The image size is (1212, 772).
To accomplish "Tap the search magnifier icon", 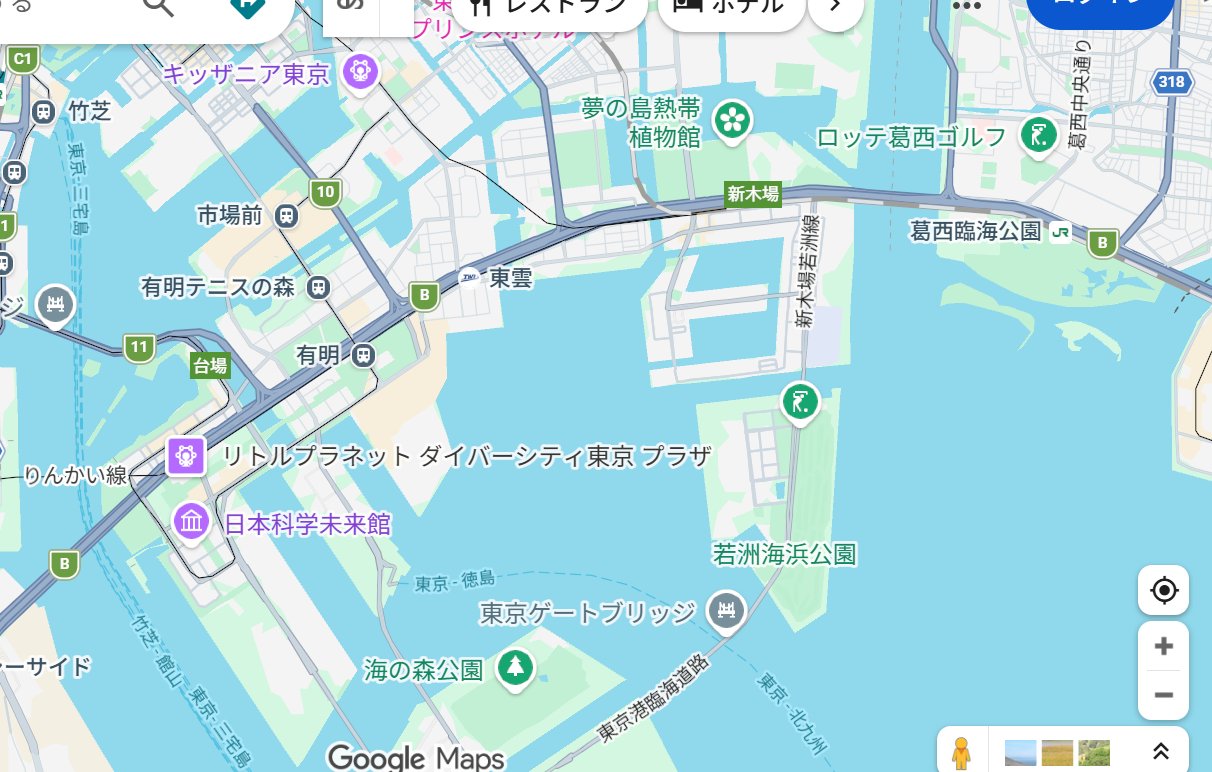I will coord(158,6).
